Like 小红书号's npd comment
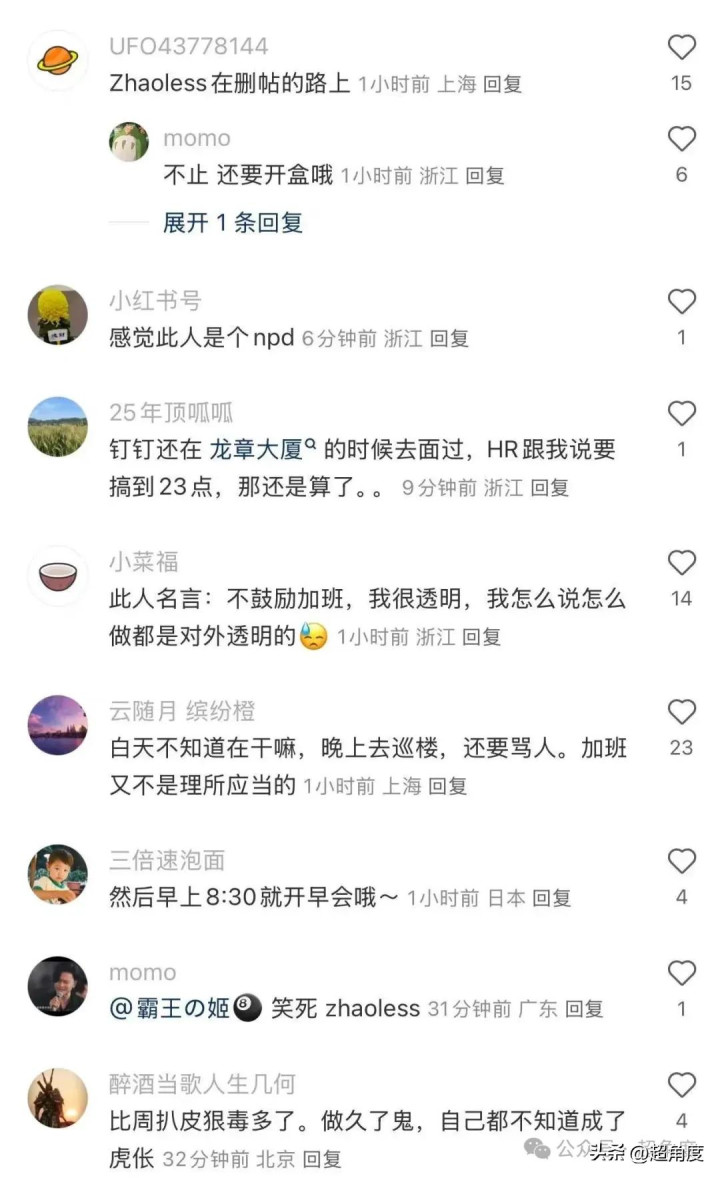720x1178 pixels. pos(681,302)
